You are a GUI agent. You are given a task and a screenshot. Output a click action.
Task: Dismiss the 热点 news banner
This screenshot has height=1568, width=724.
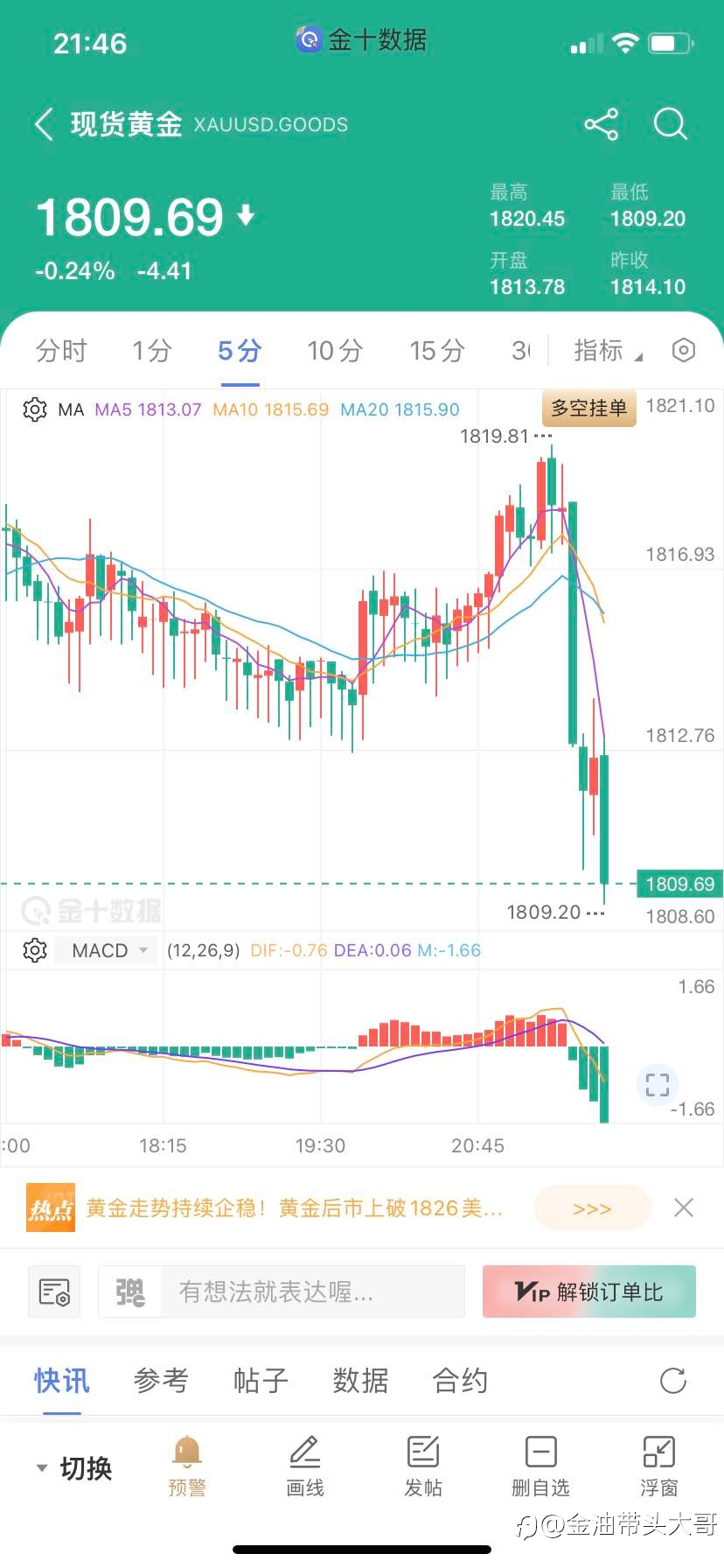point(684,1208)
